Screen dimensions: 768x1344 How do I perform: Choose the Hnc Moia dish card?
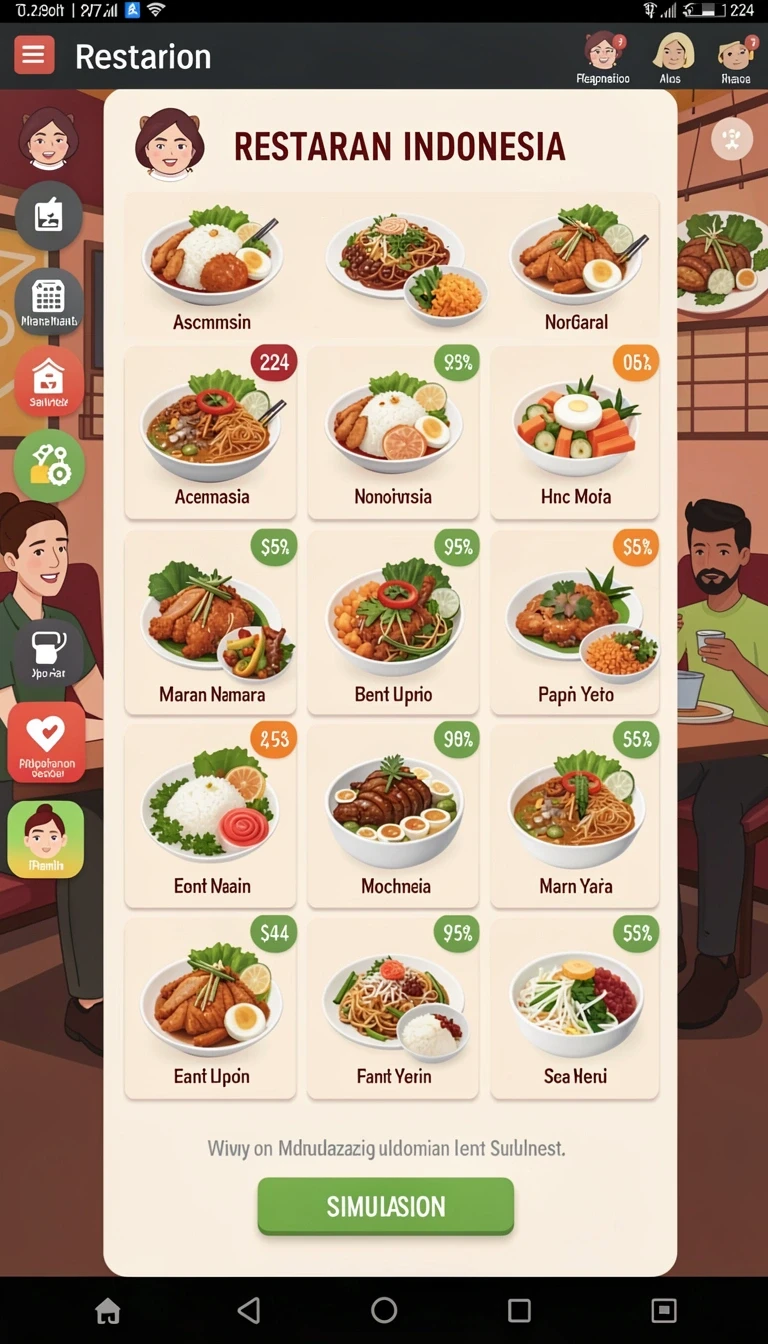575,432
